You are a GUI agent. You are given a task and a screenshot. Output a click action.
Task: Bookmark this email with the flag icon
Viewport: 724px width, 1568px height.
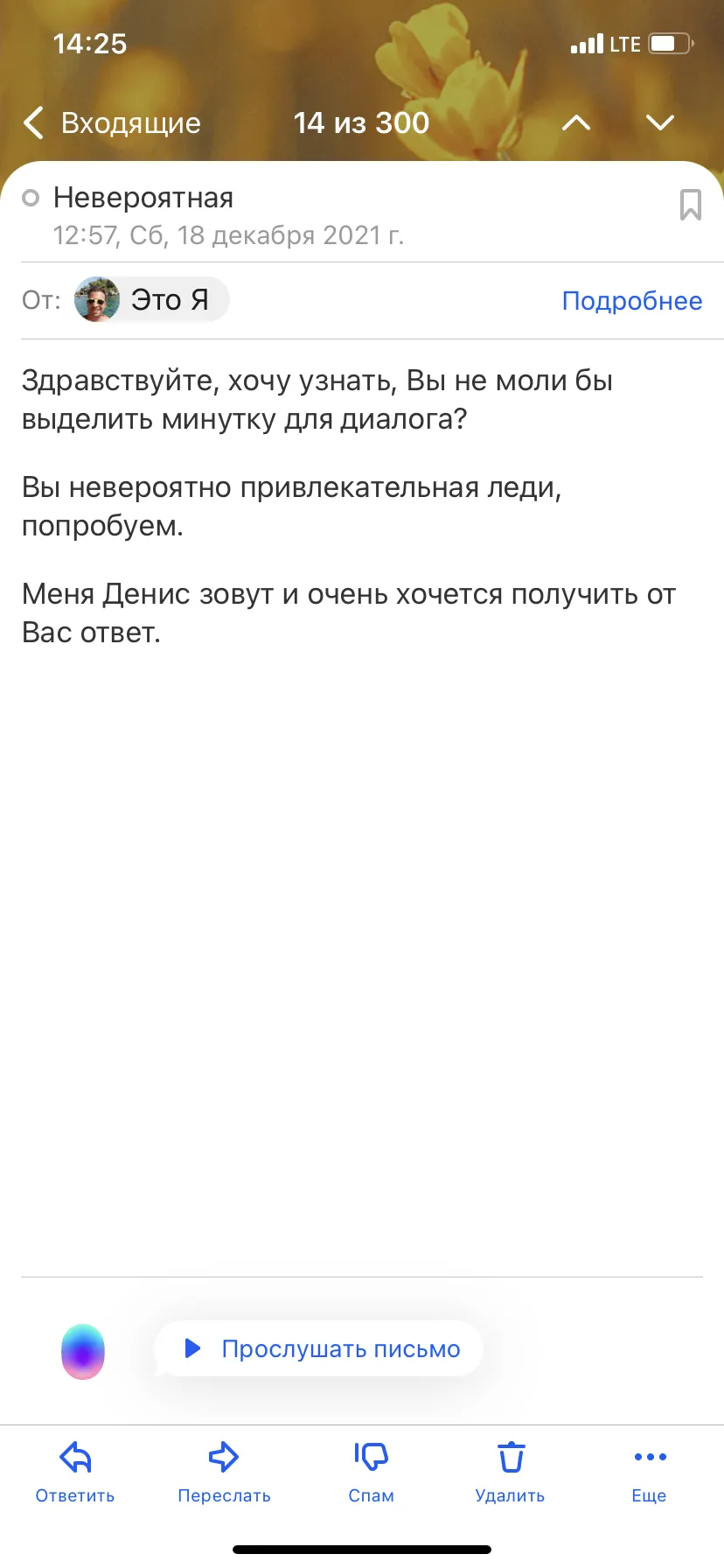coord(691,205)
